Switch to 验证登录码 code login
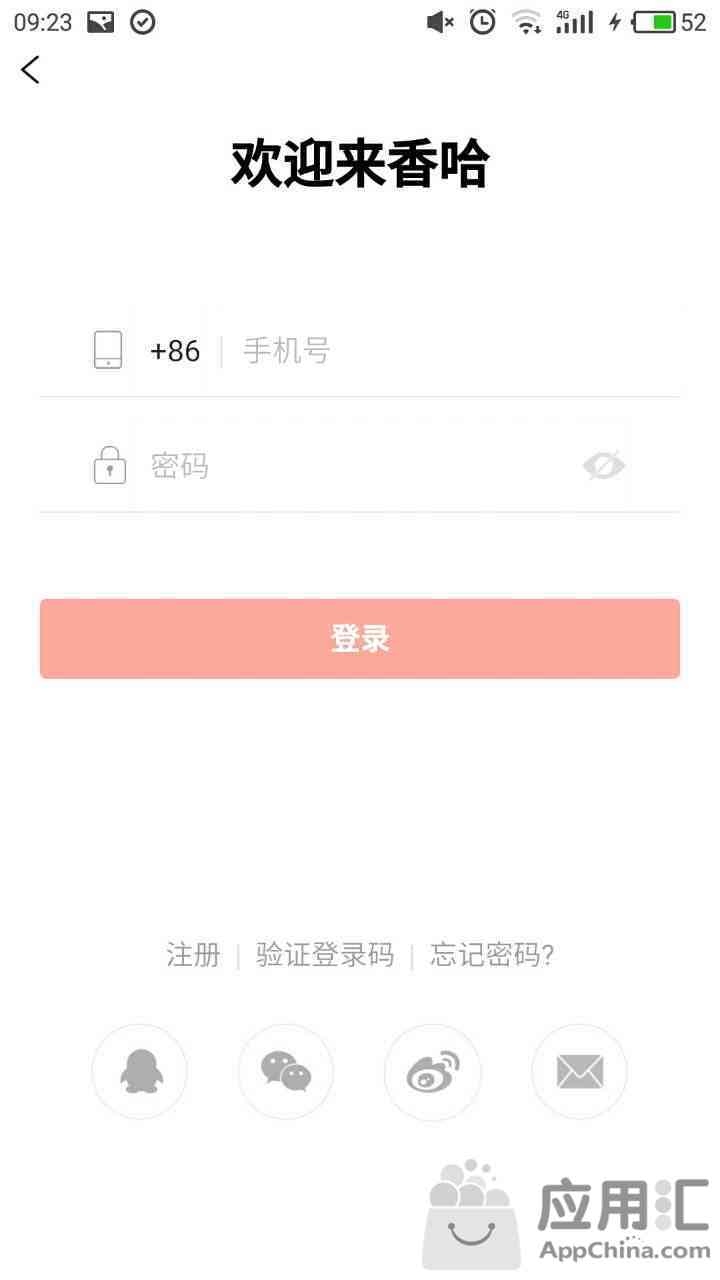Viewport: 720px width, 1280px height. 325,955
